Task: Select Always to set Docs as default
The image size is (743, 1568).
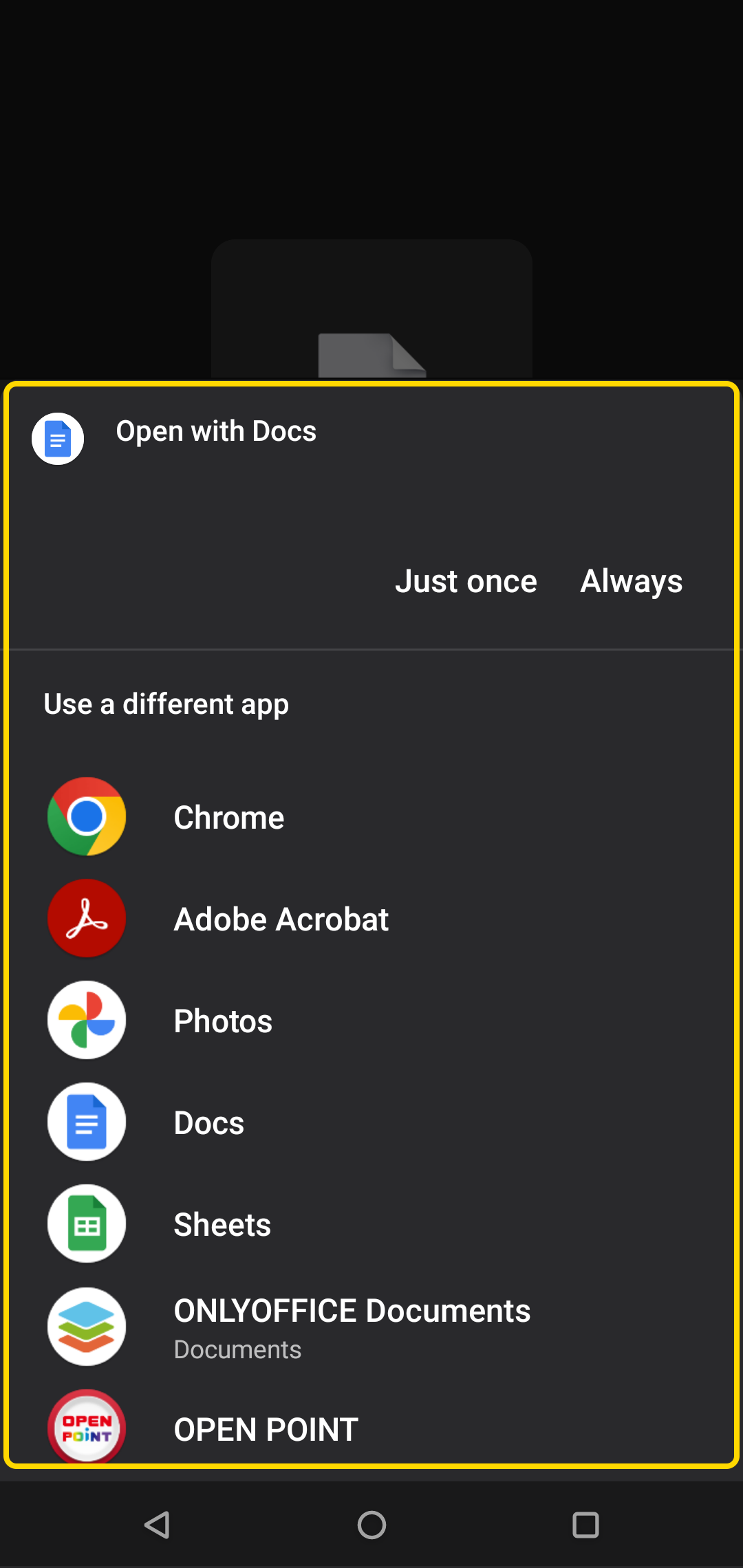Action: 632,582
